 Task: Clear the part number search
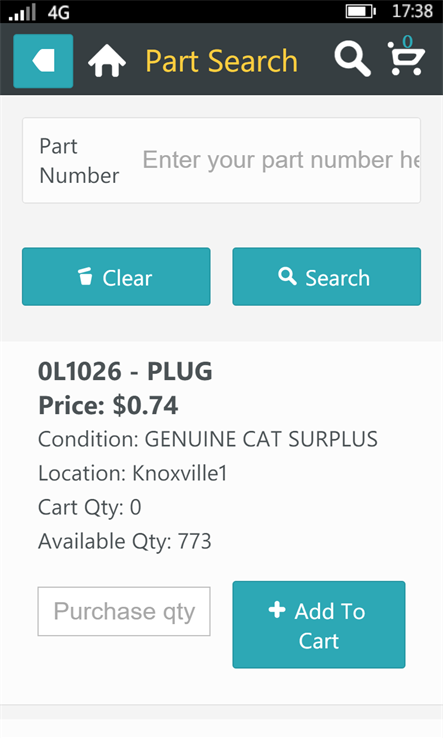click(x=116, y=277)
